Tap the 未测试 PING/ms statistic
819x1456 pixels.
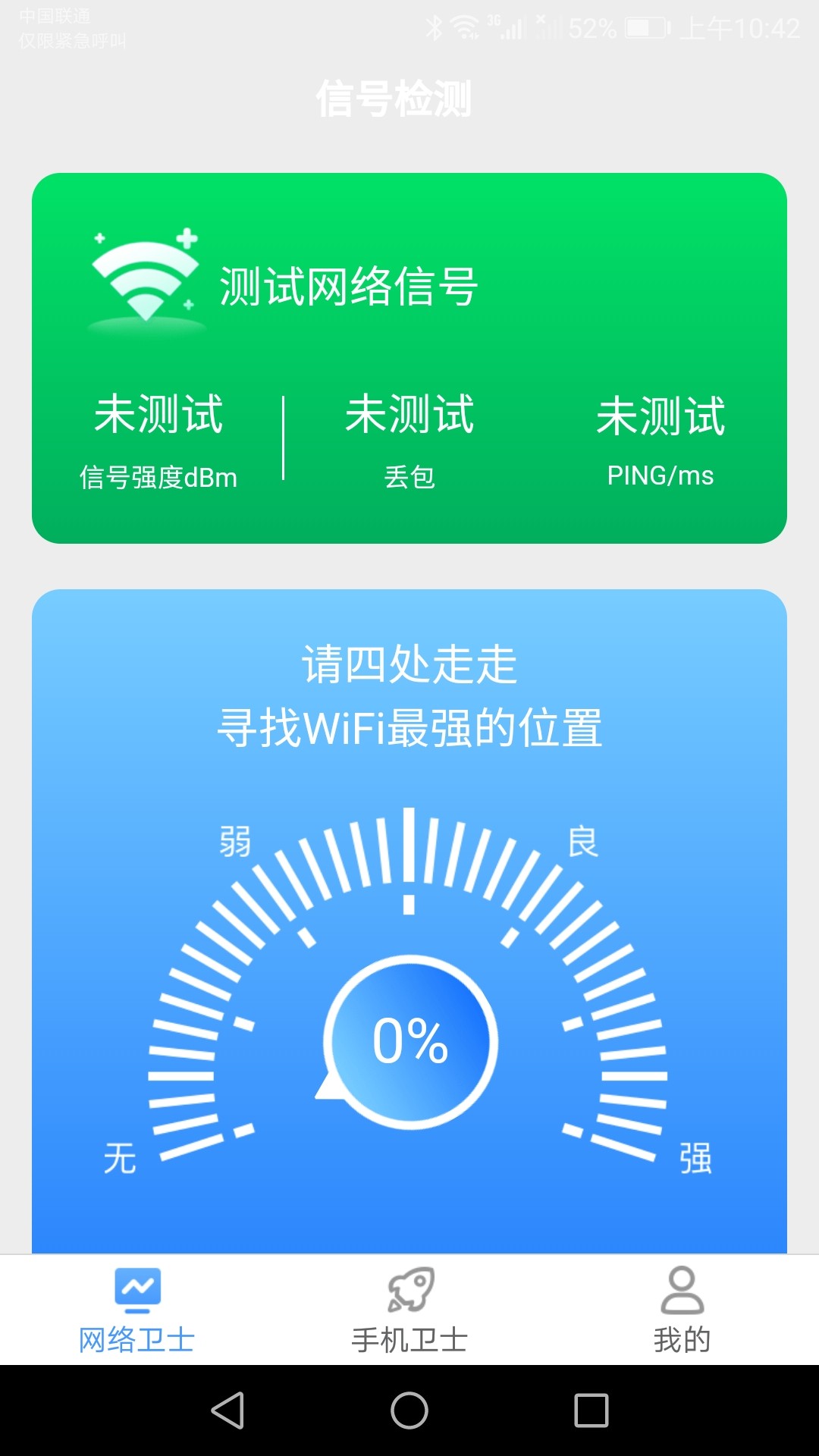661,440
